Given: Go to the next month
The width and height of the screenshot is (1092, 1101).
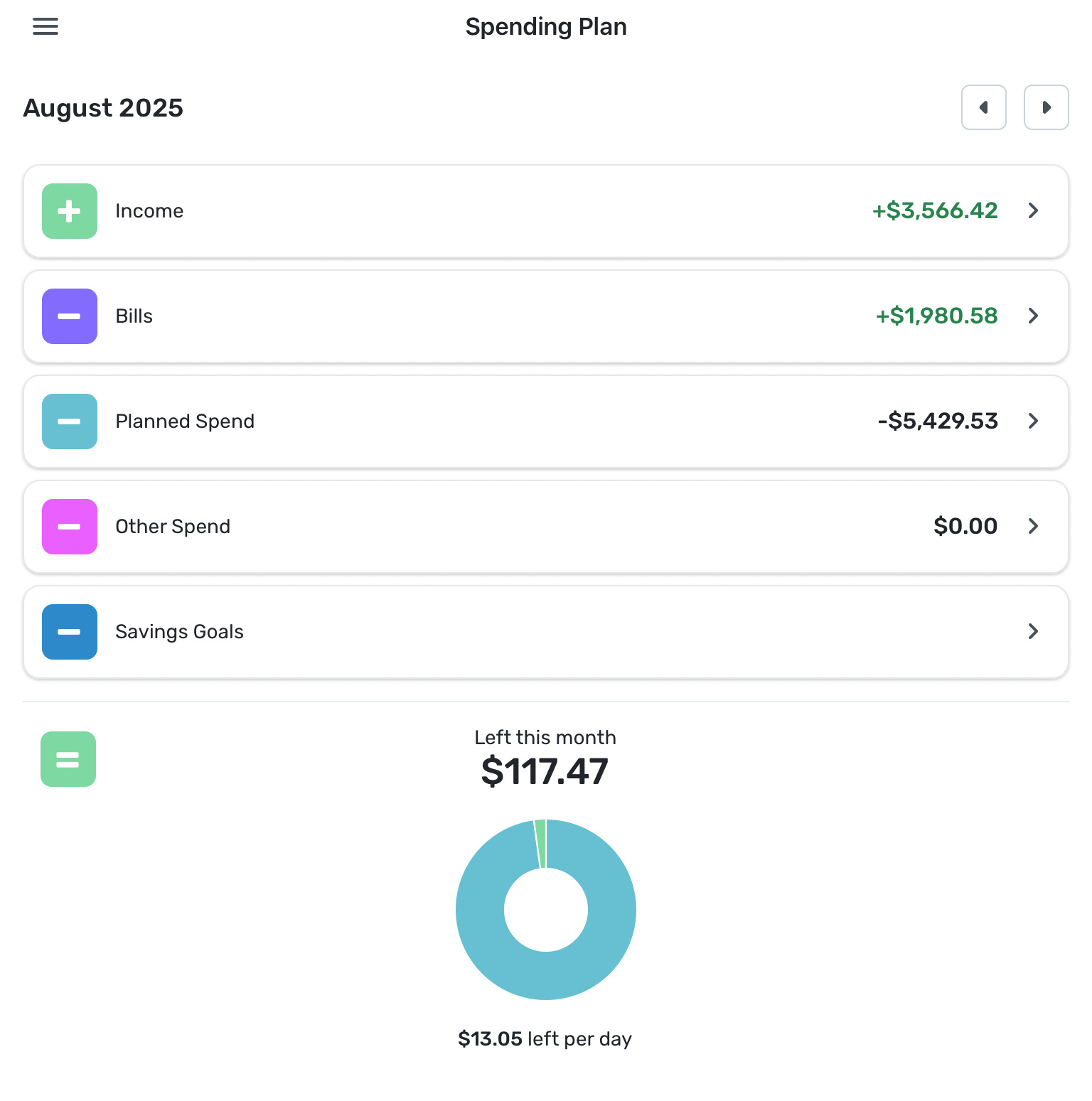Looking at the screenshot, I should [1046, 107].
